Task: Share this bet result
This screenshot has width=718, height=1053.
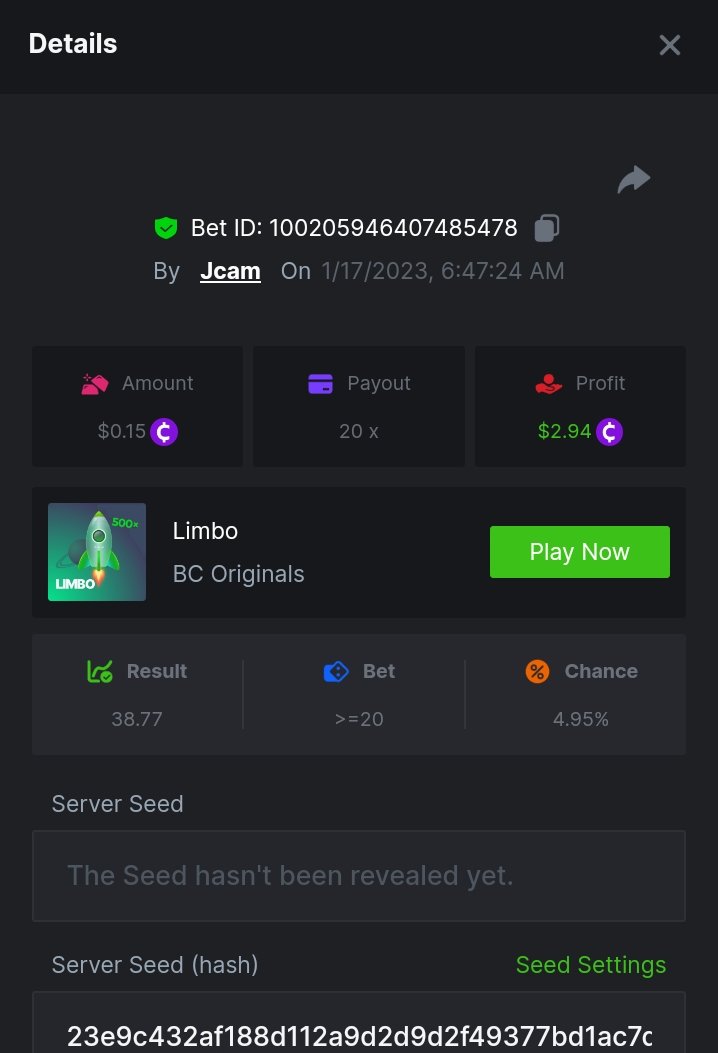Action: [634, 180]
